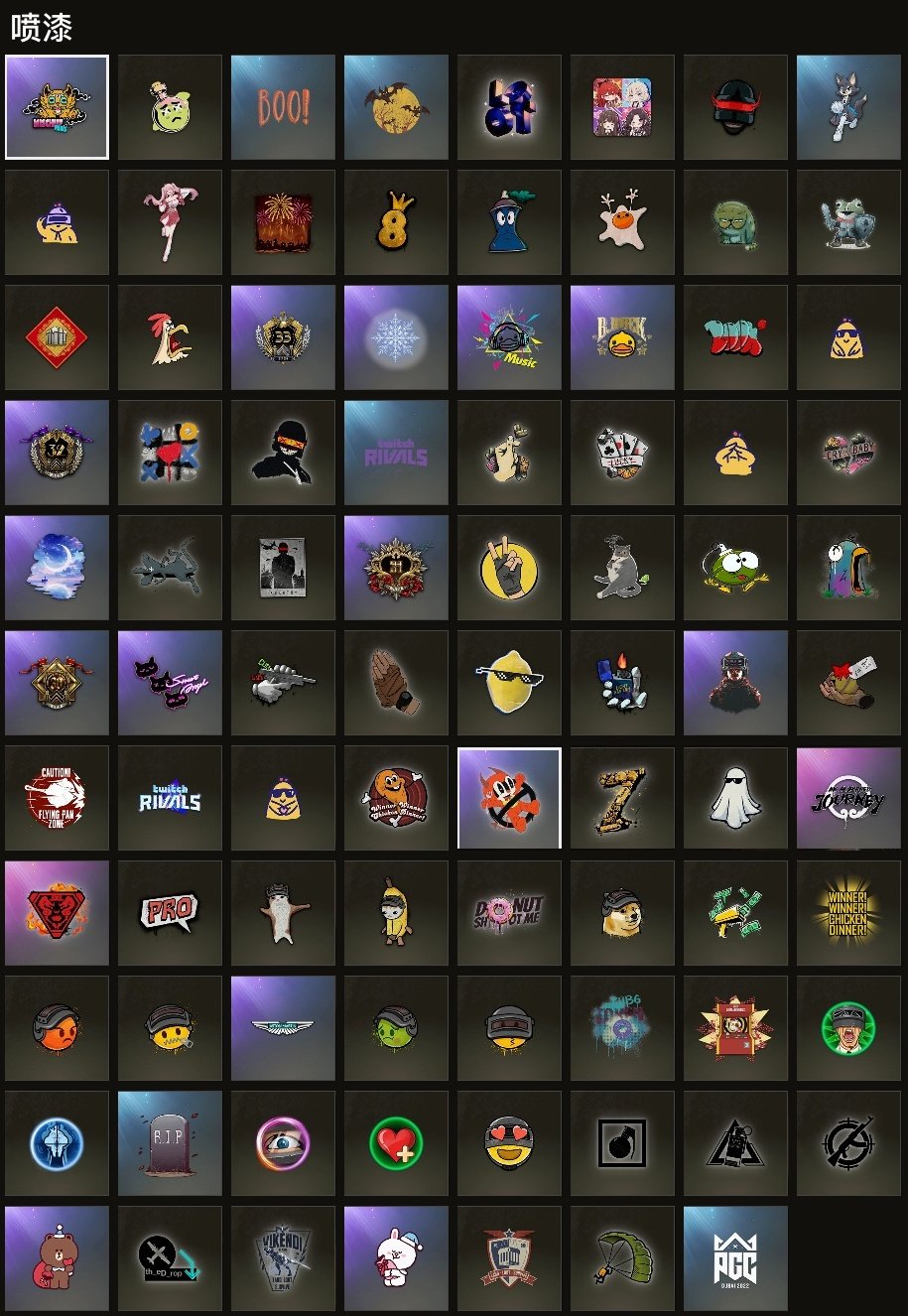Tap the Caution Flying Pan Zone spray
908x1316 pixels.
[57, 798]
